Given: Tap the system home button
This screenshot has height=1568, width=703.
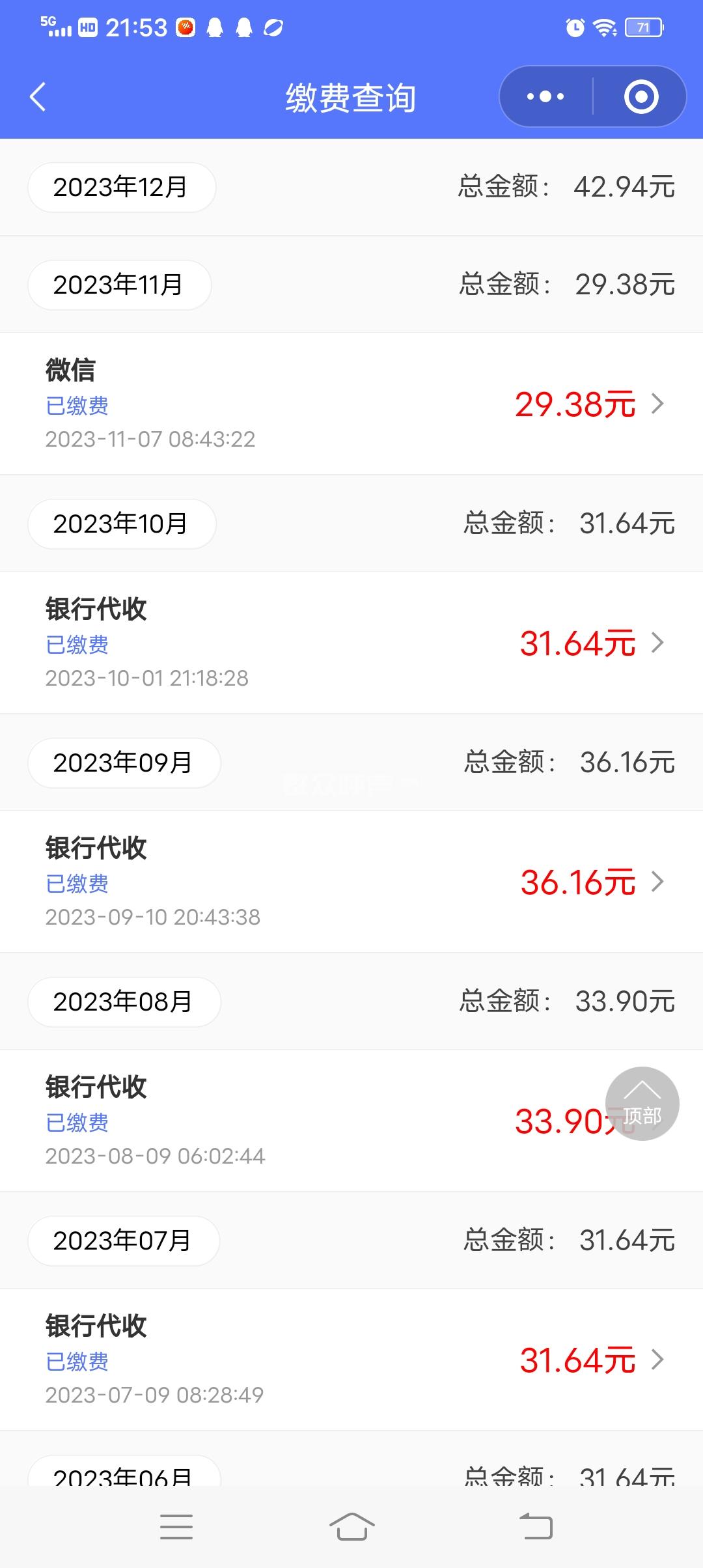Looking at the screenshot, I should [351, 1526].
